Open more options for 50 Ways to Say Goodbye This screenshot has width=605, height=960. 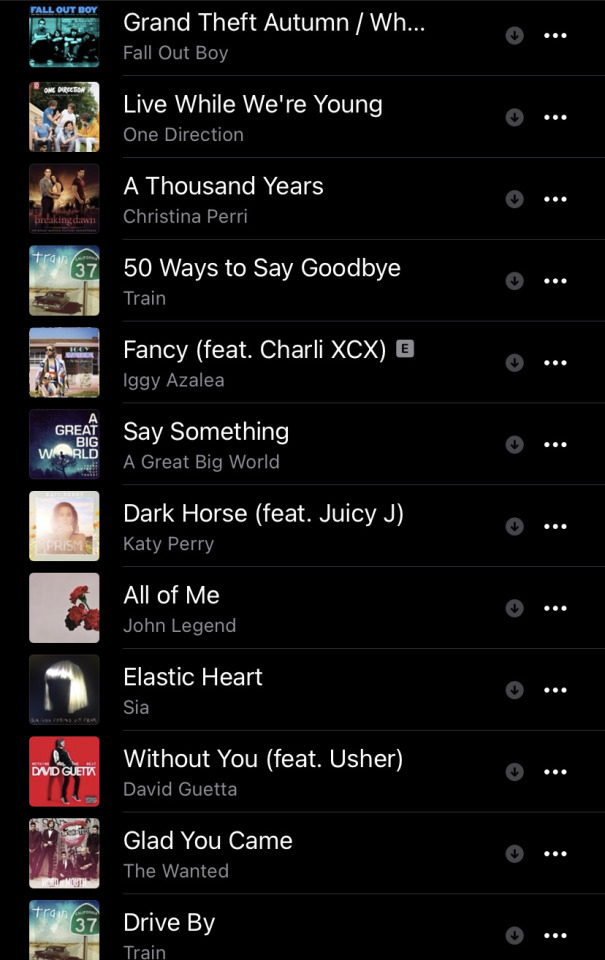pyautogui.click(x=555, y=282)
